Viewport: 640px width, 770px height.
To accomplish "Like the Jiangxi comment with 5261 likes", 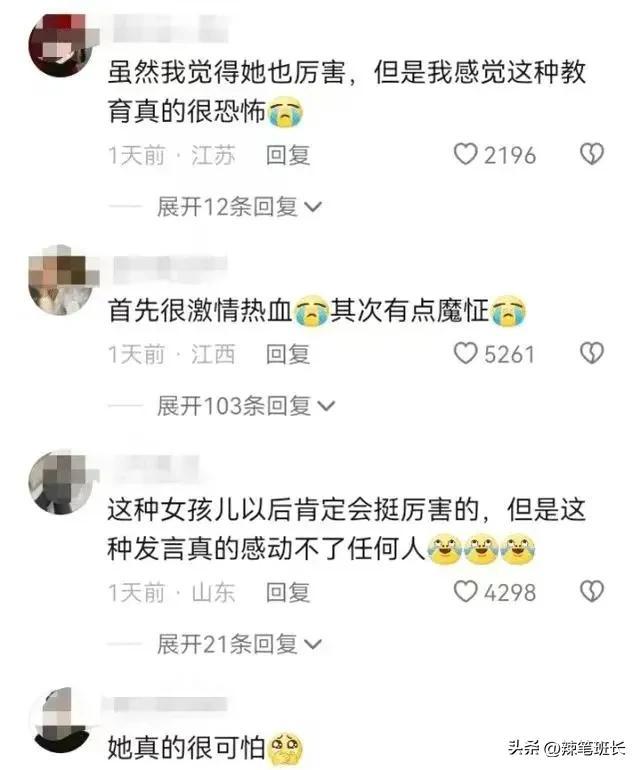I will tap(466, 353).
